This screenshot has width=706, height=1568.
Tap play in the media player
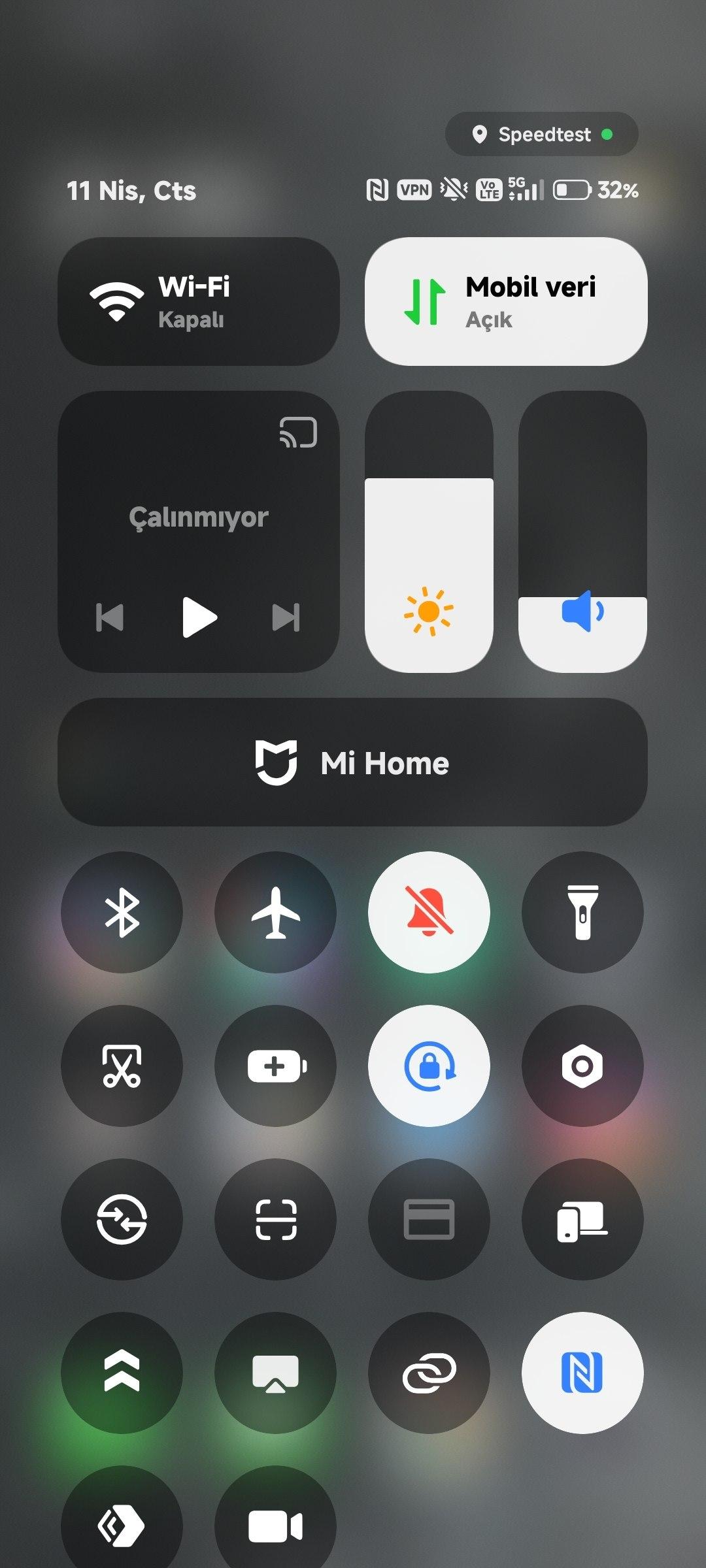tap(199, 617)
